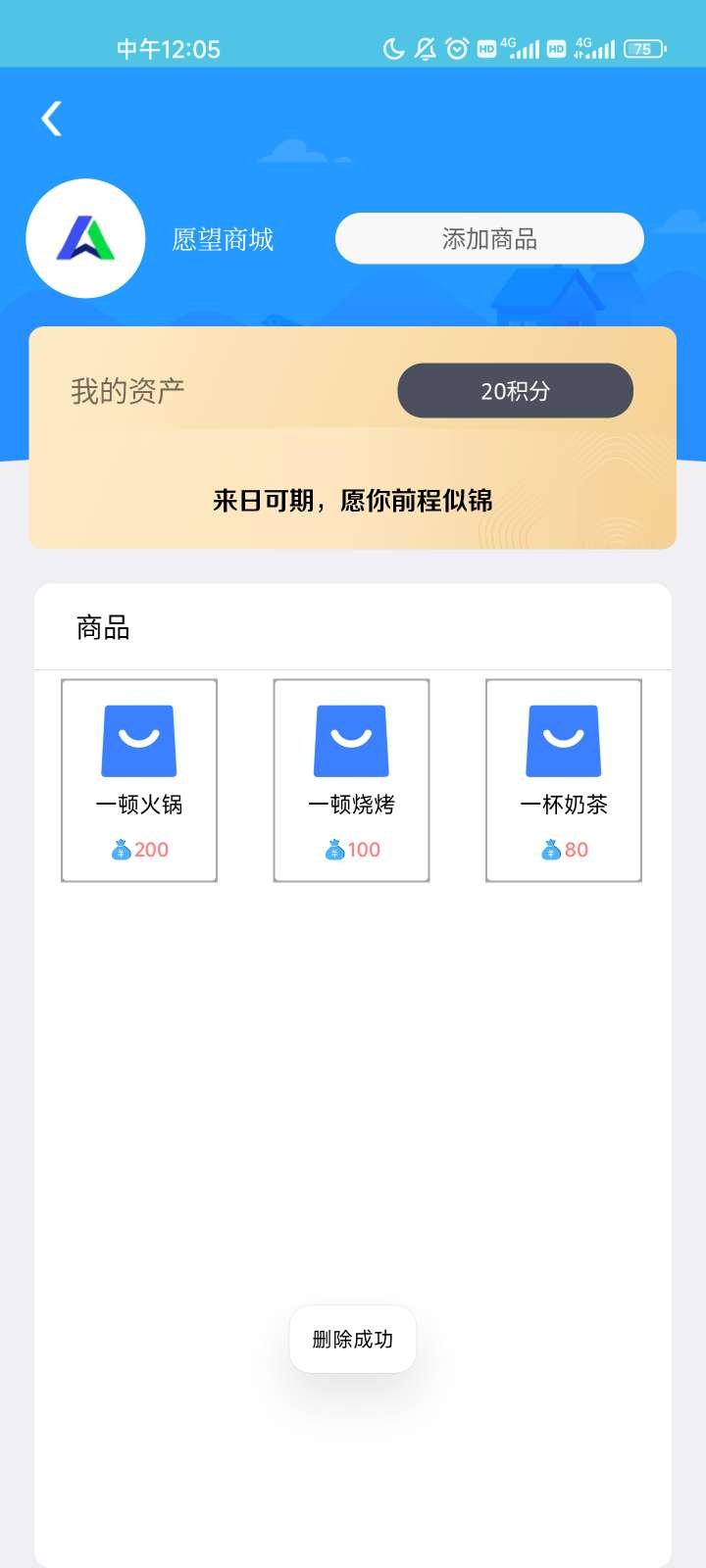
Task: Tap the 添加商品 button
Action: click(489, 239)
